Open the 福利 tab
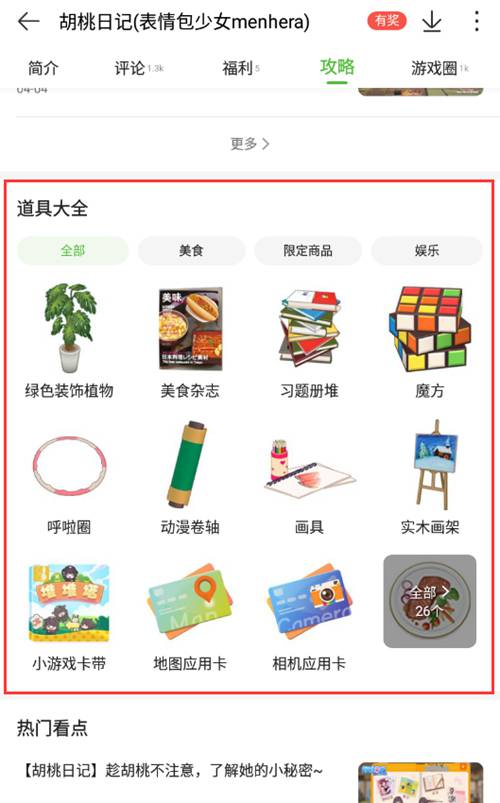The image size is (500, 803). coord(241,68)
